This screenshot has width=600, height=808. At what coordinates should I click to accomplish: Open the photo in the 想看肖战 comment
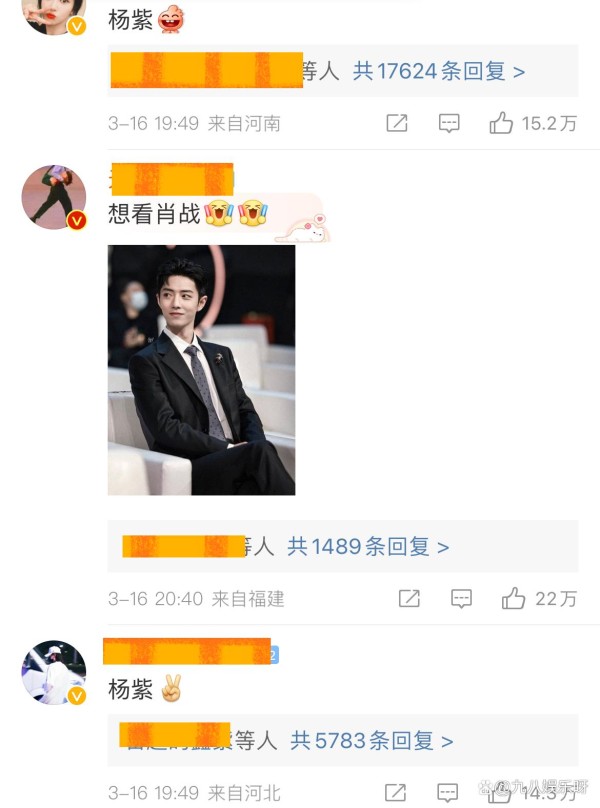coord(201,370)
